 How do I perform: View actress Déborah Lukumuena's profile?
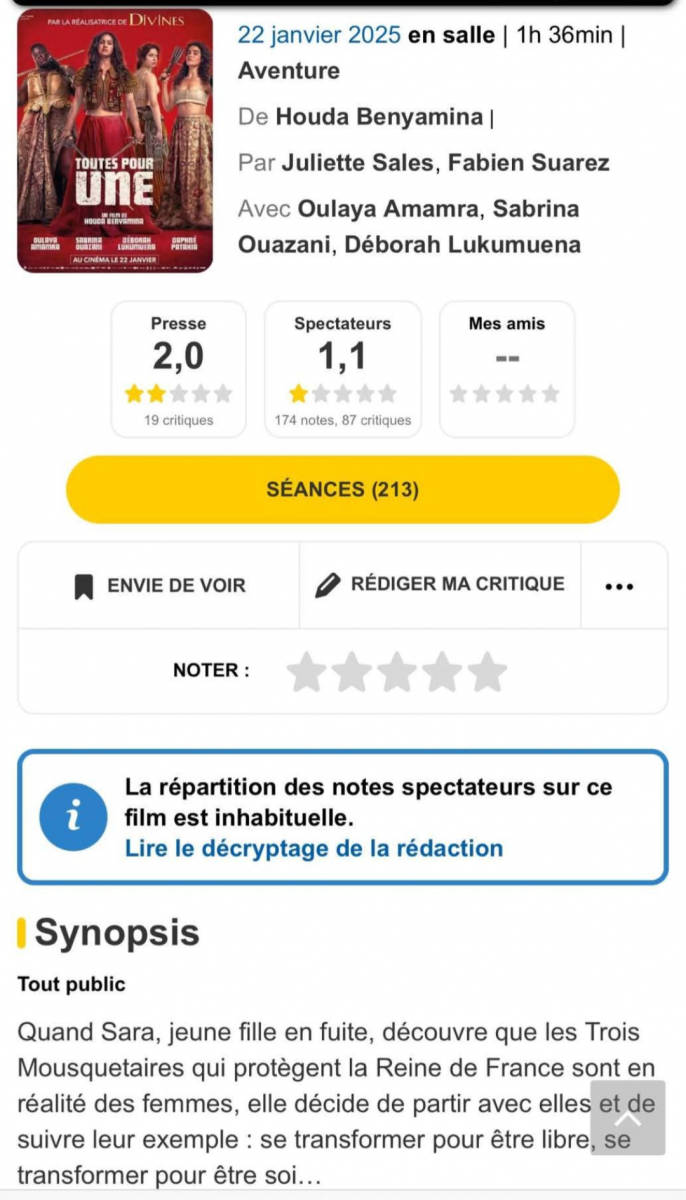pyautogui.click(x=462, y=245)
